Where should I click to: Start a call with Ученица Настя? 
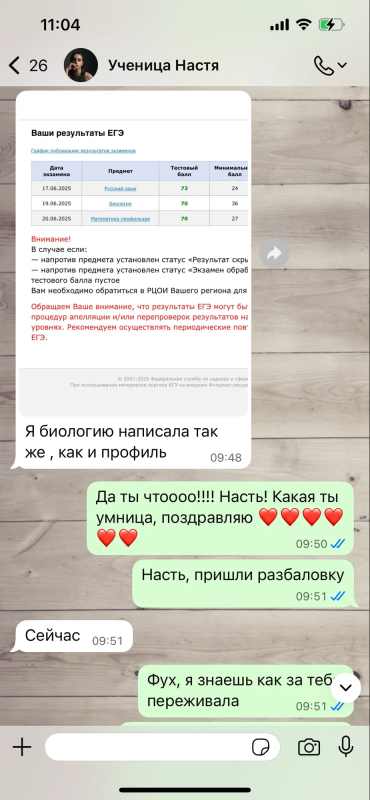[x=330, y=65]
